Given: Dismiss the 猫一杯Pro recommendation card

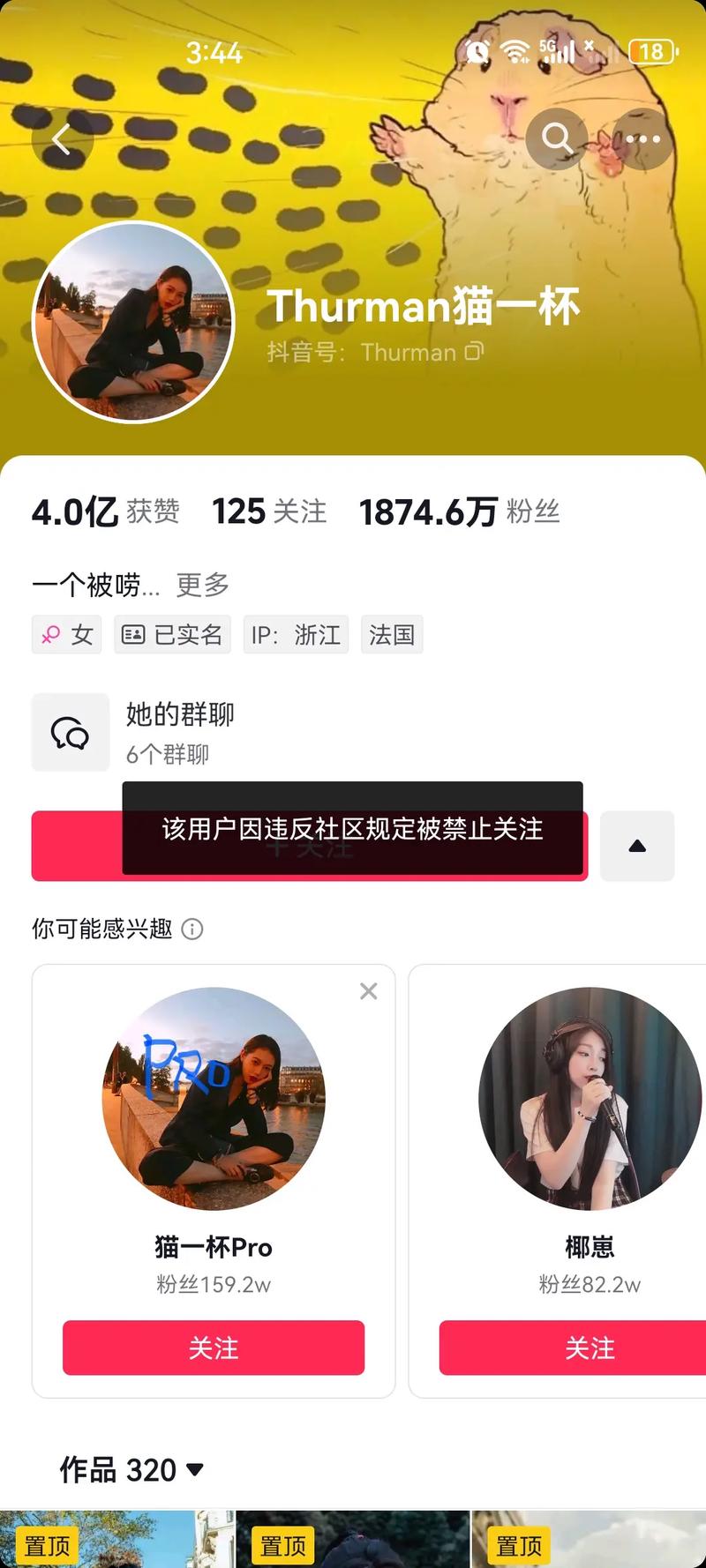Looking at the screenshot, I should 368,991.
